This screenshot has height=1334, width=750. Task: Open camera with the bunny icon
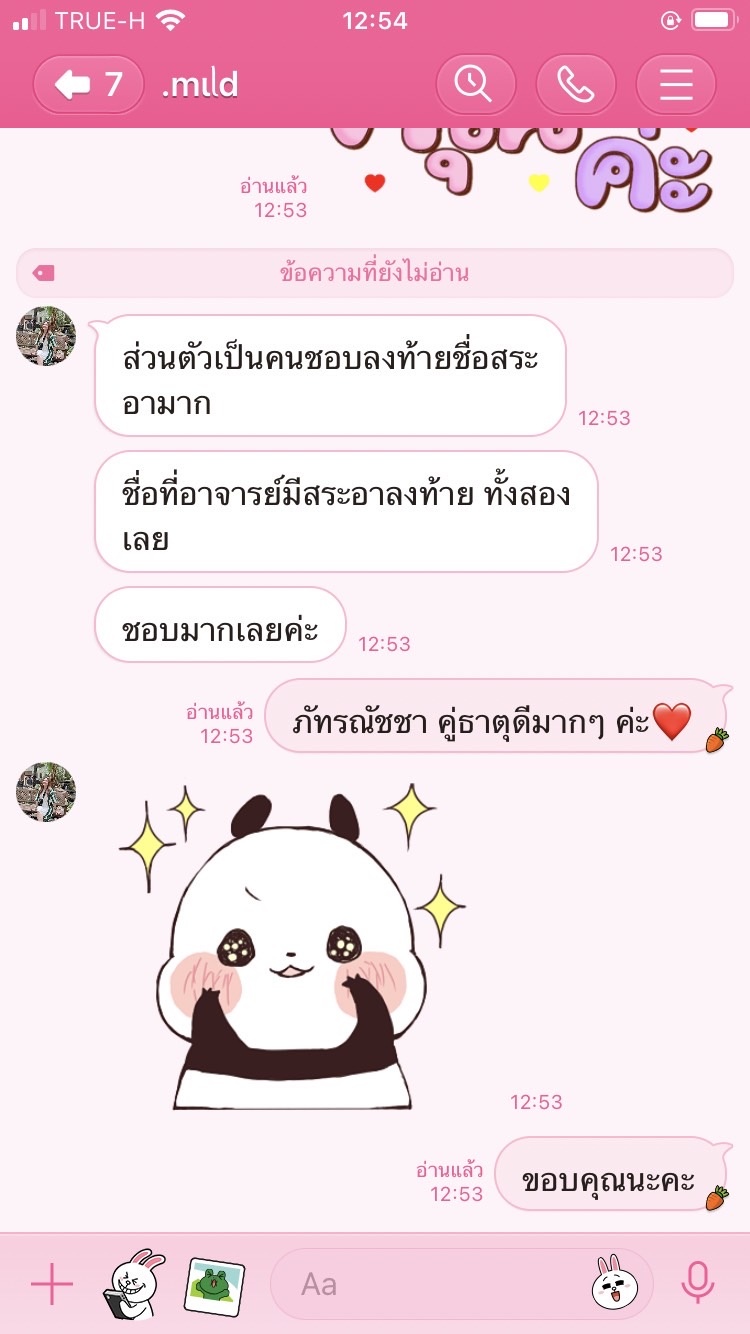tap(134, 1284)
